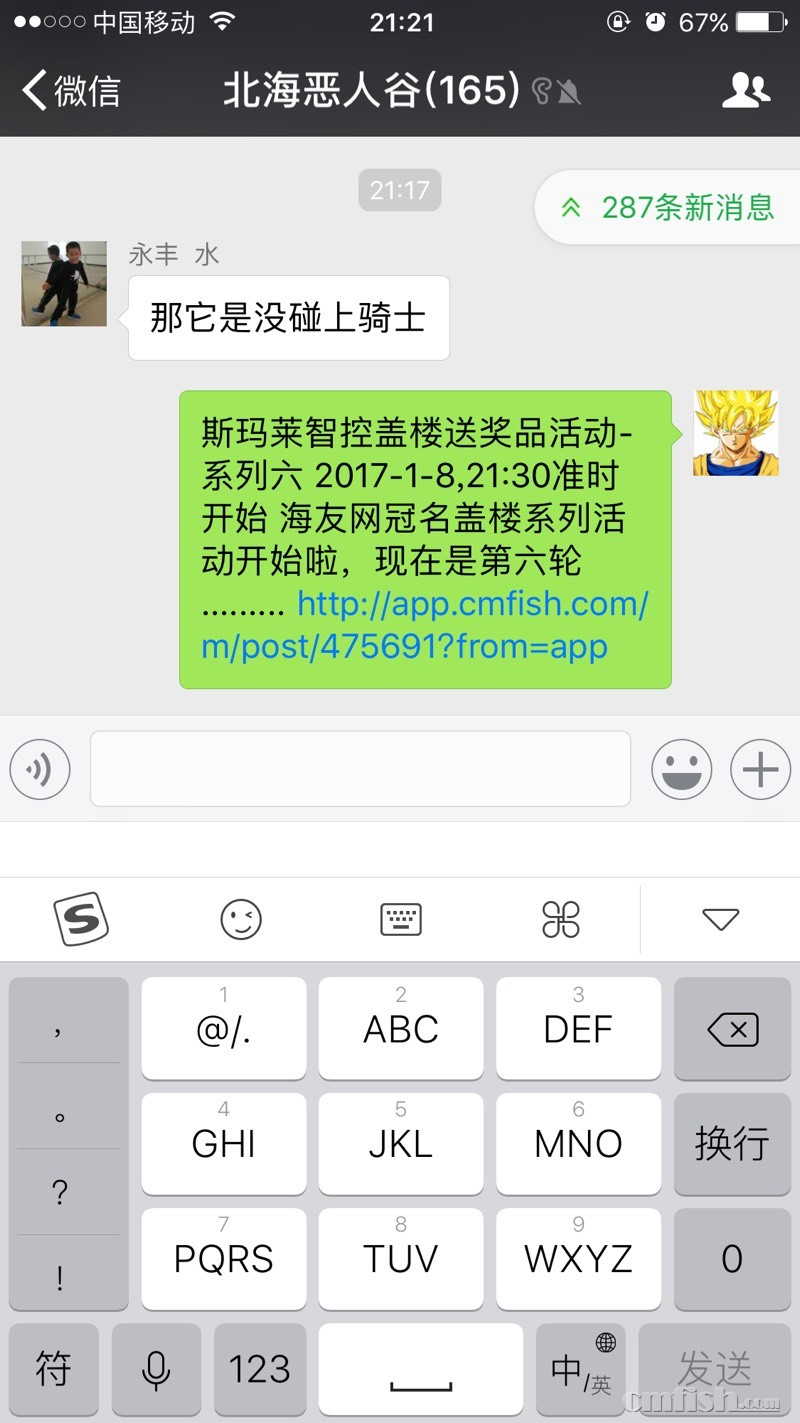Tap the 换行 newline key
The width and height of the screenshot is (800, 1423).
click(x=732, y=1143)
